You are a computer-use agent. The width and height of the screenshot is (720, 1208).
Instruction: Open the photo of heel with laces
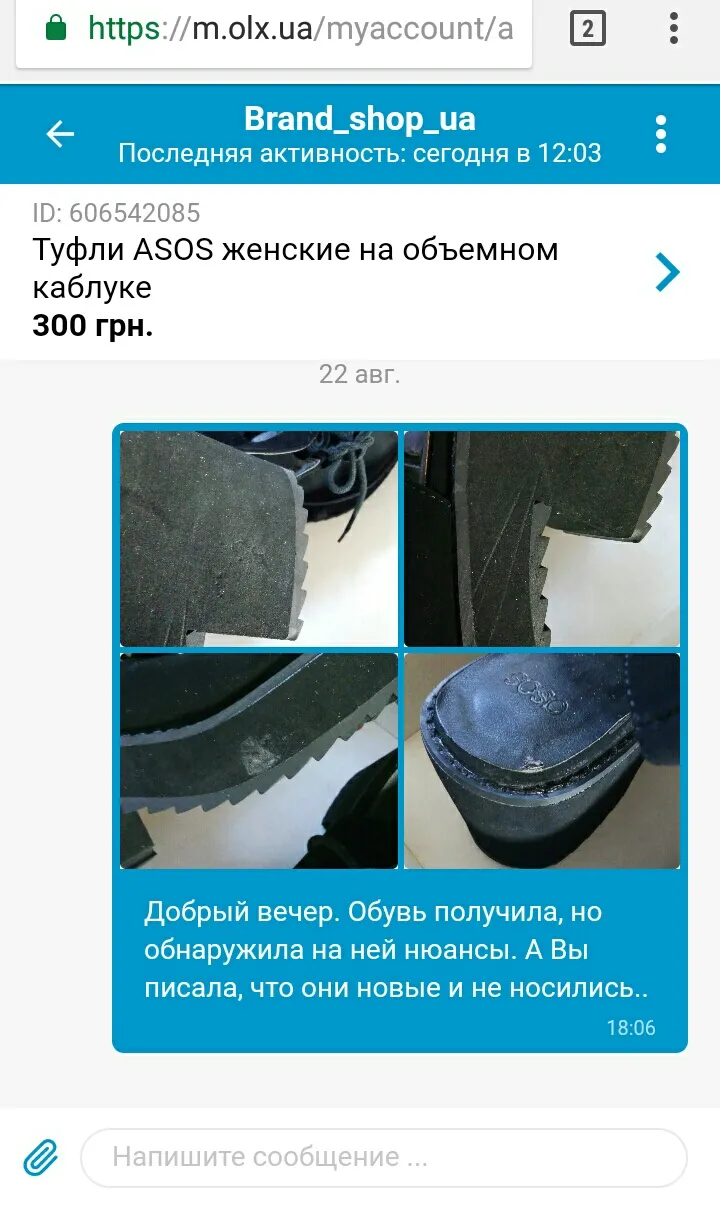[x=259, y=539]
